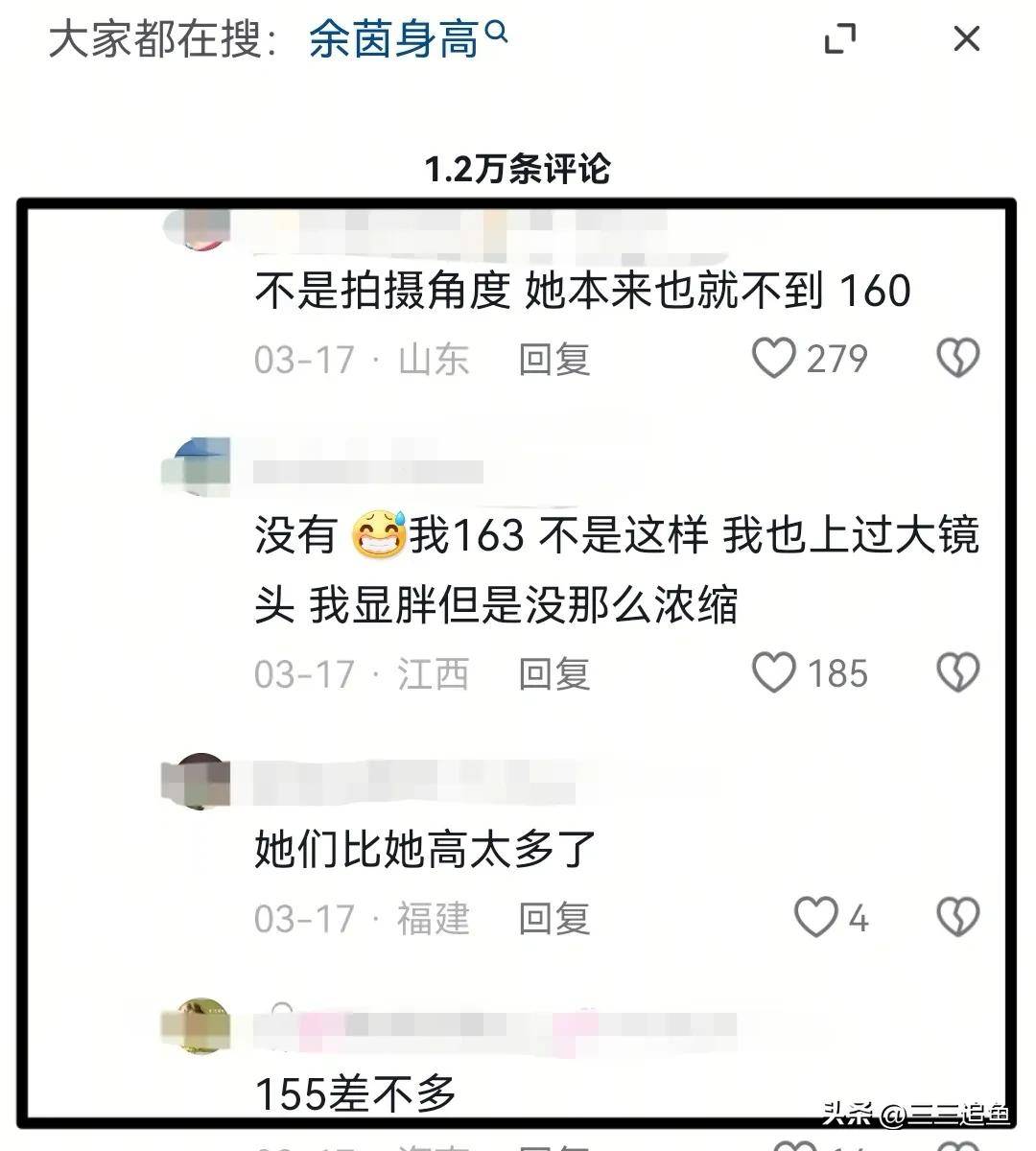
Task: Dislike the comment from 福建
Action: tap(956, 918)
